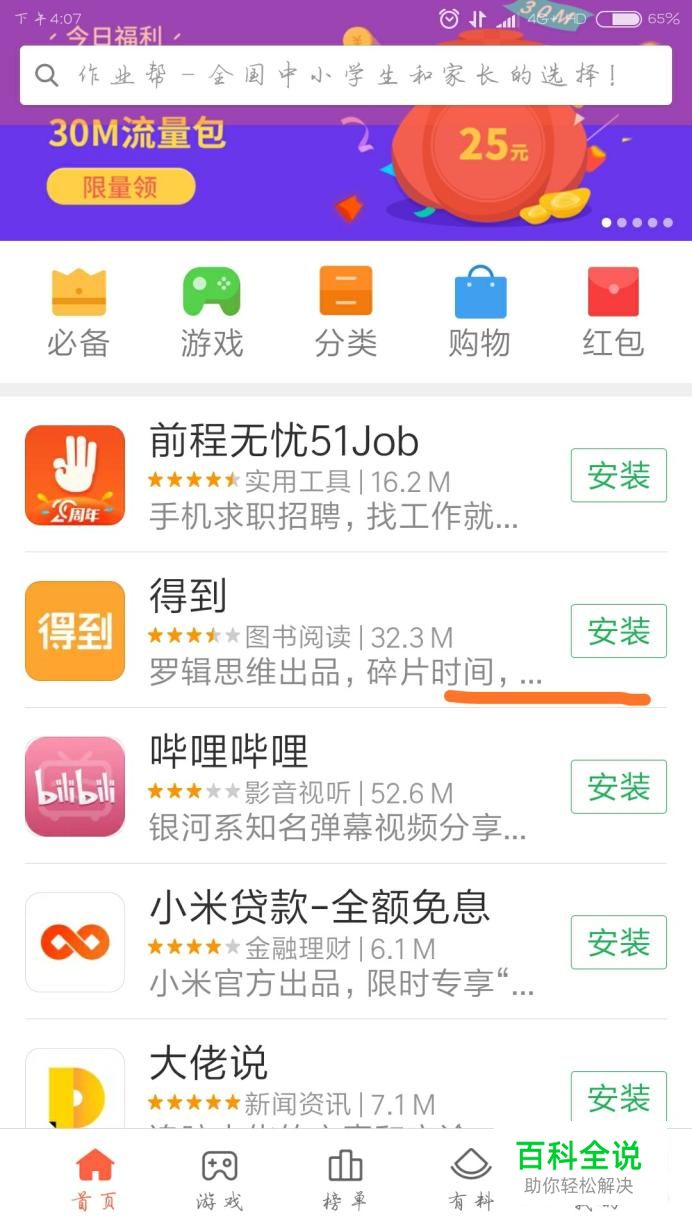Open the search box at the top

click(345, 75)
